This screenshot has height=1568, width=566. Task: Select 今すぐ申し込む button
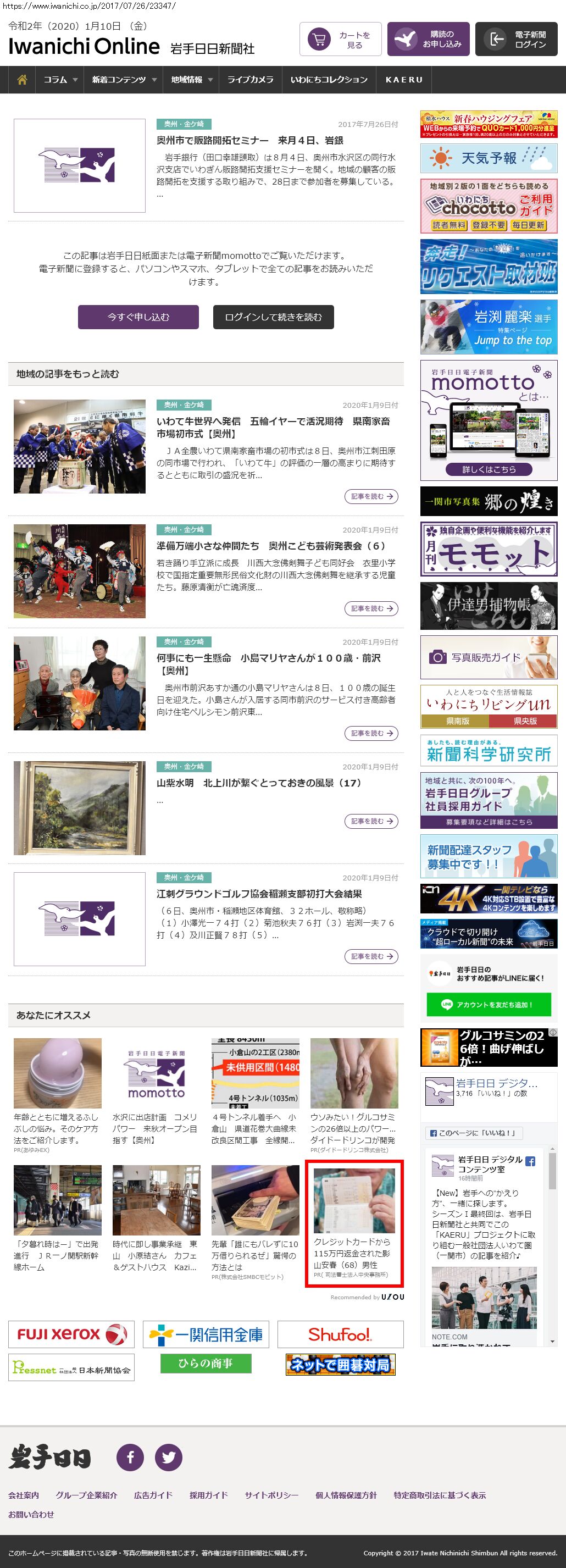tap(138, 317)
